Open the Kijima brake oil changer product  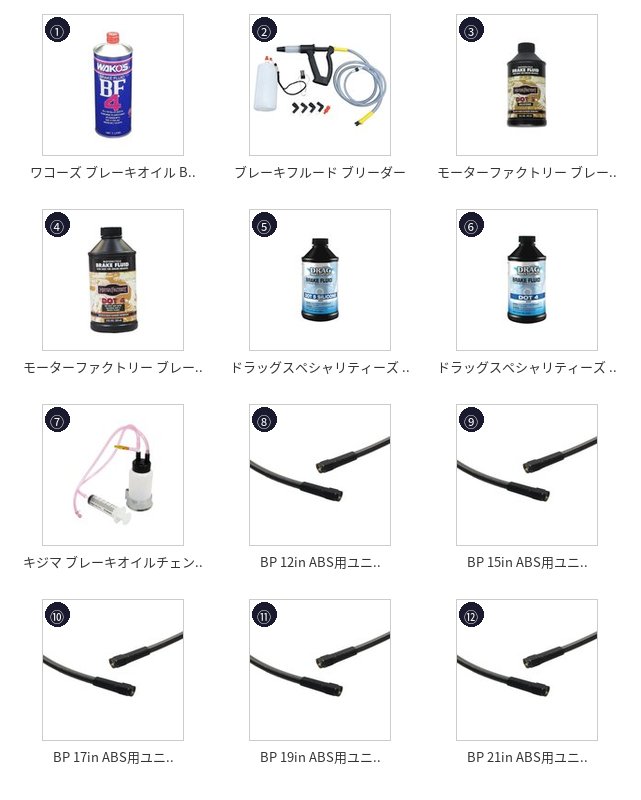coord(113,475)
